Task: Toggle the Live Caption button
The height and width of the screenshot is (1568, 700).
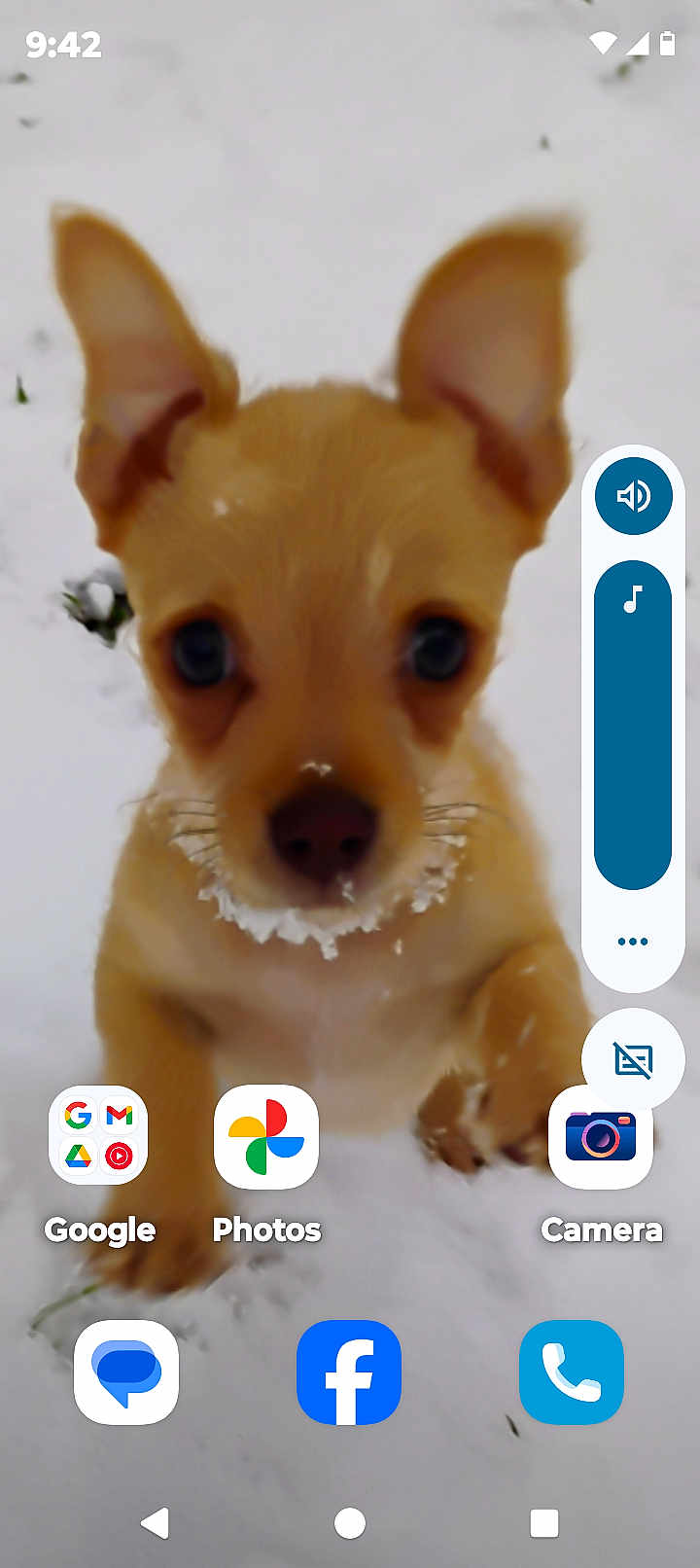Action: [633, 1059]
